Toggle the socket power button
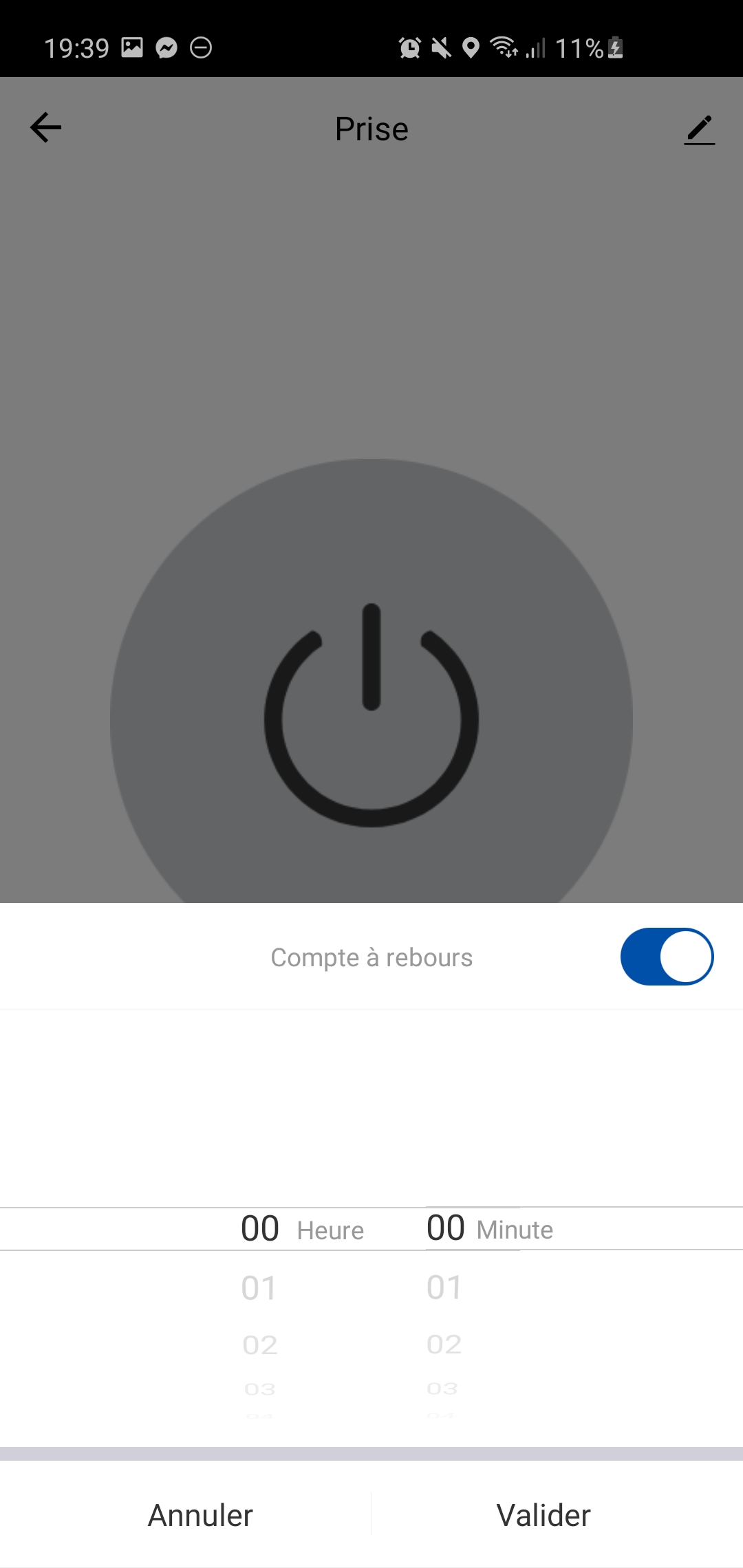743x1568 pixels. (x=371, y=715)
